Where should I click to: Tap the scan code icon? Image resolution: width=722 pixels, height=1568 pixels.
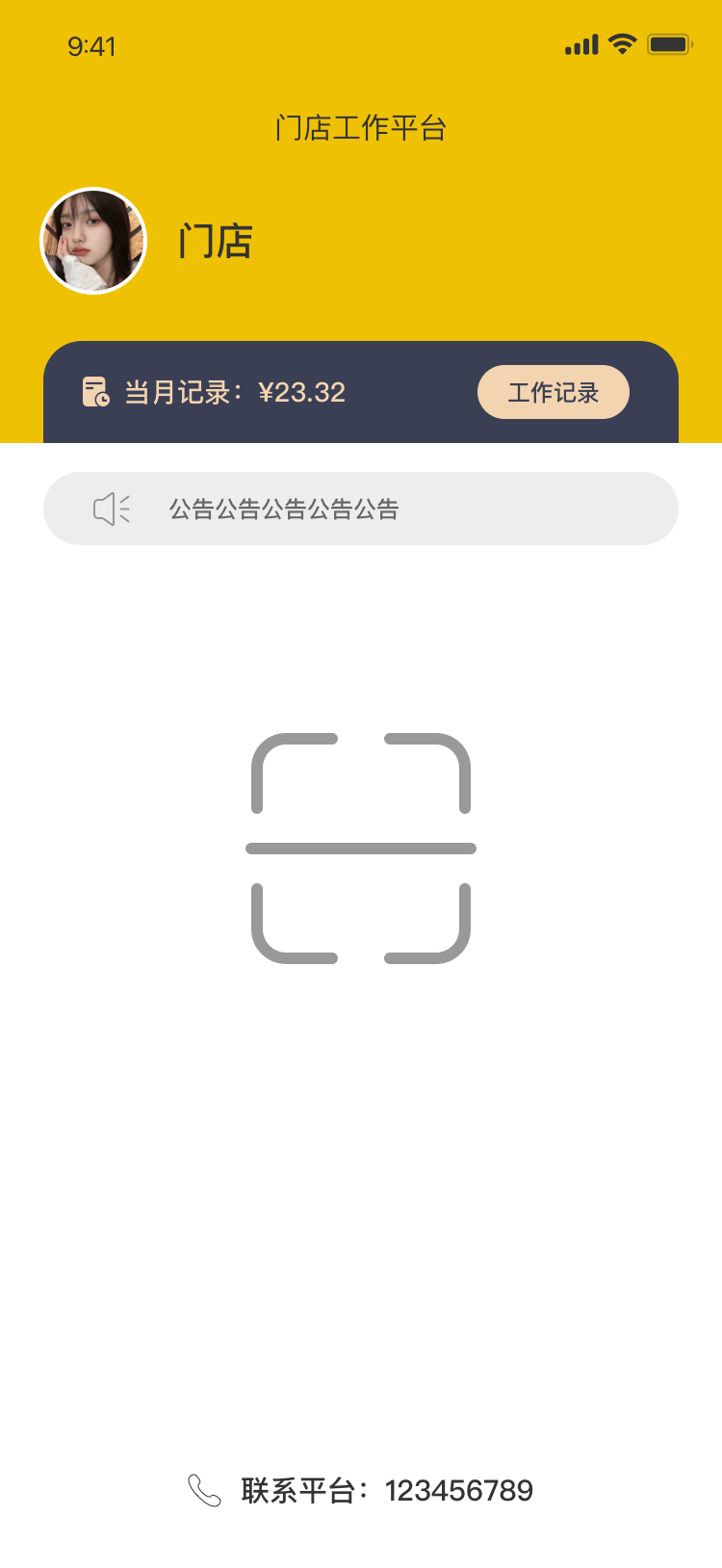[x=361, y=849]
